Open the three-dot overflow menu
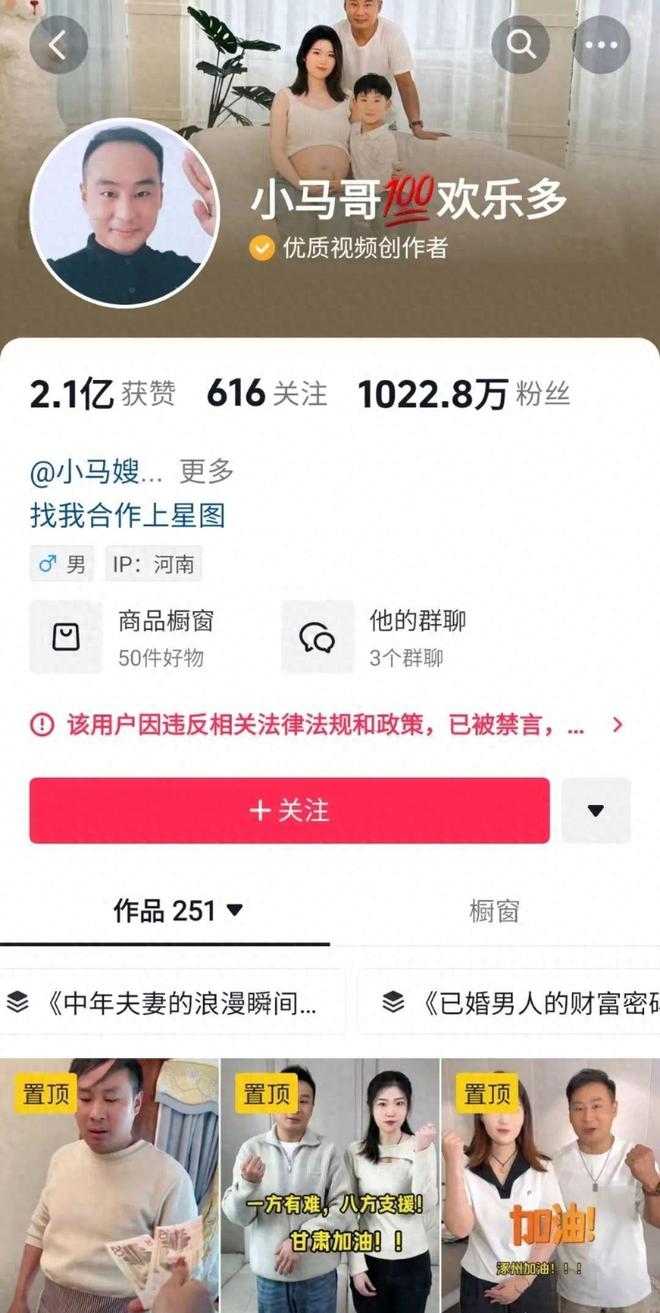The height and width of the screenshot is (1313, 660). coord(601,45)
